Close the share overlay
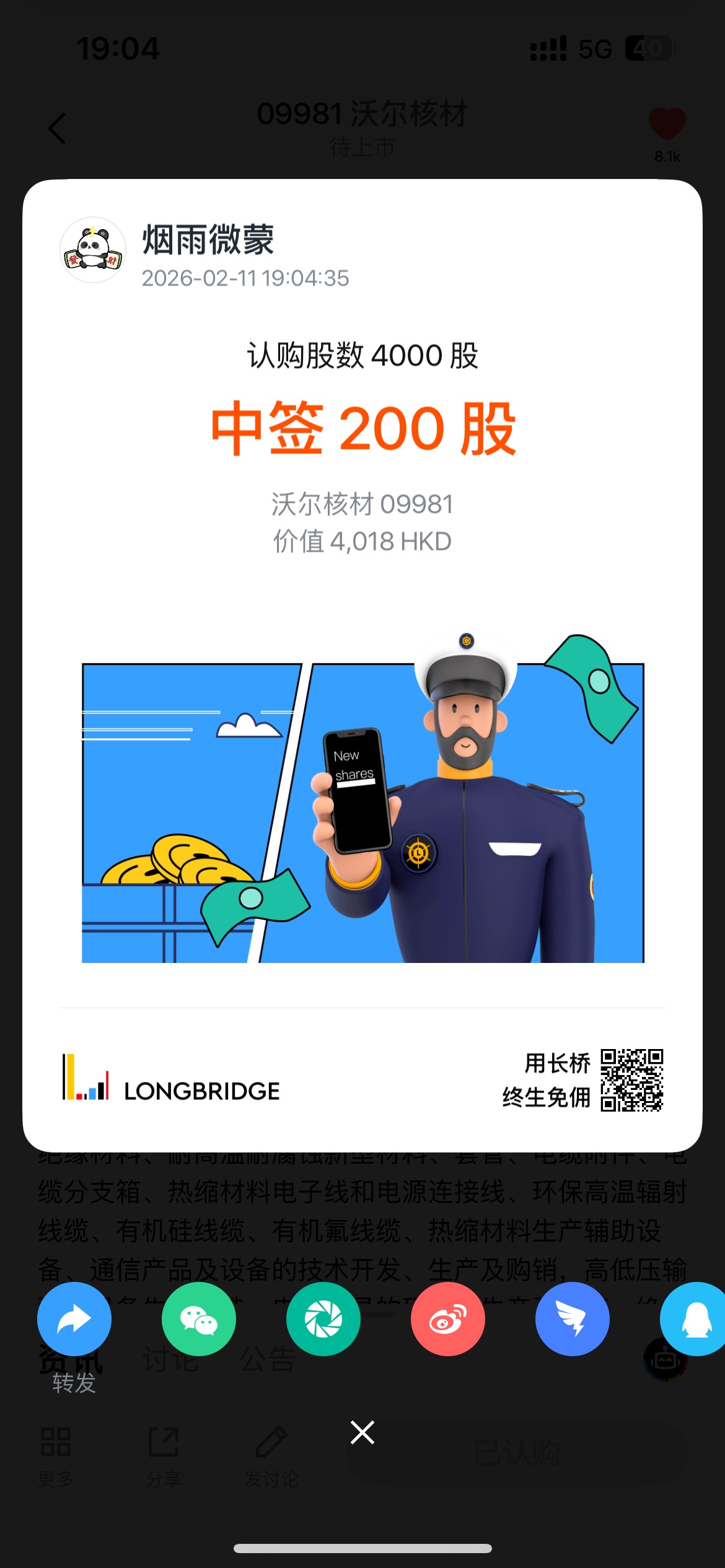 point(362,1432)
